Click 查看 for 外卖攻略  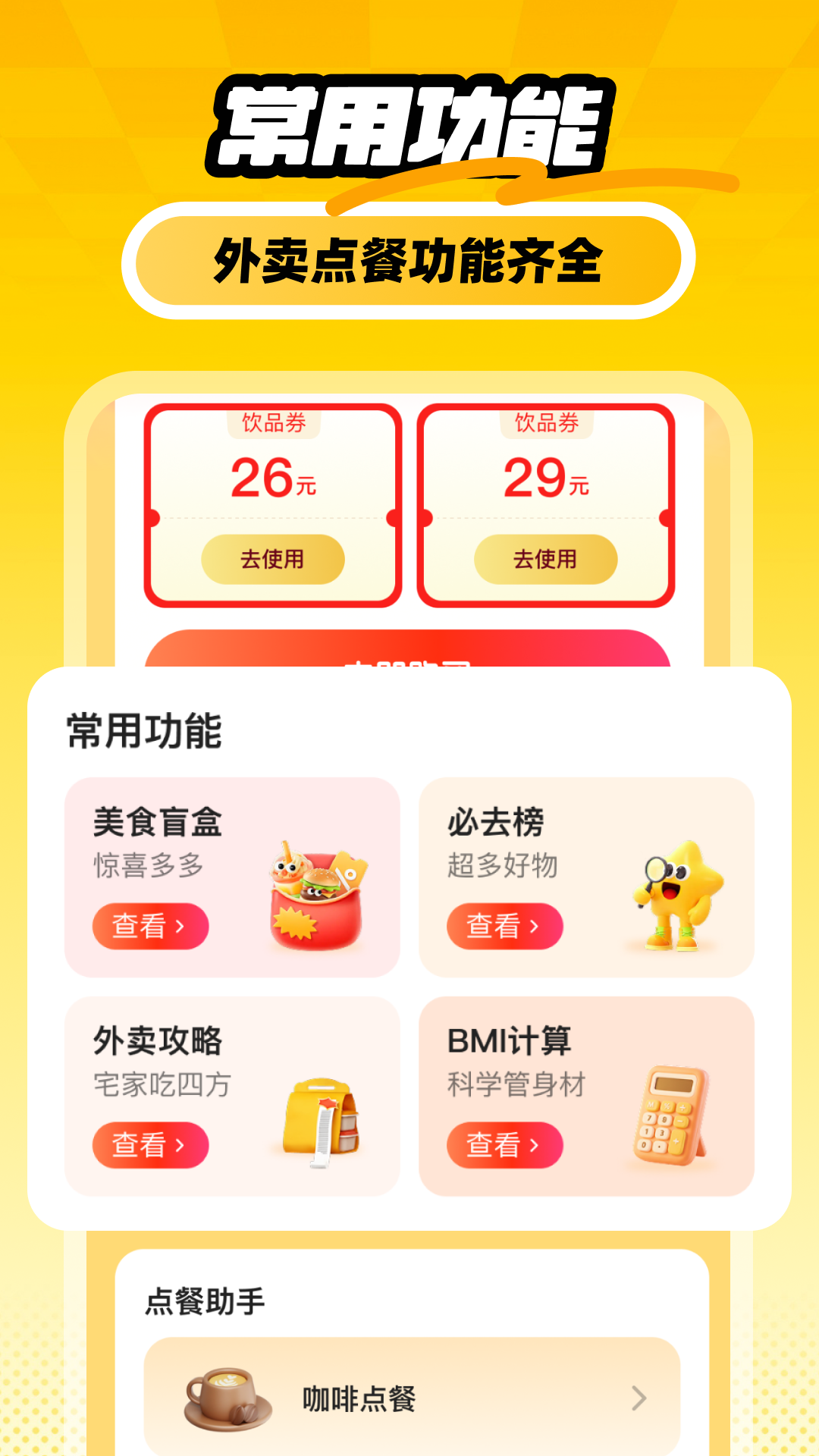click(x=149, y=1145)
